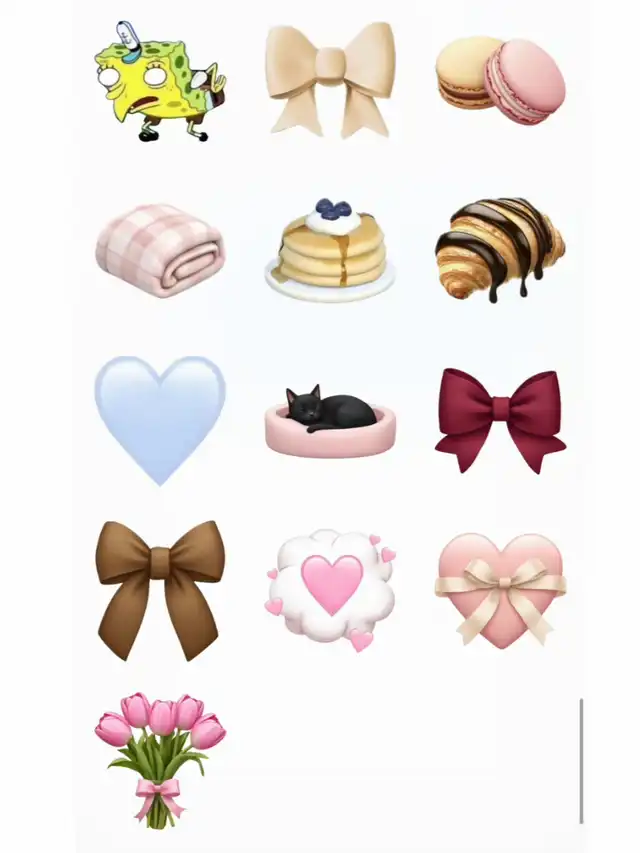Tap the pink tulip bouquet sticker
The width and height of the screenshot is (640, 853).
coord(160,755)
